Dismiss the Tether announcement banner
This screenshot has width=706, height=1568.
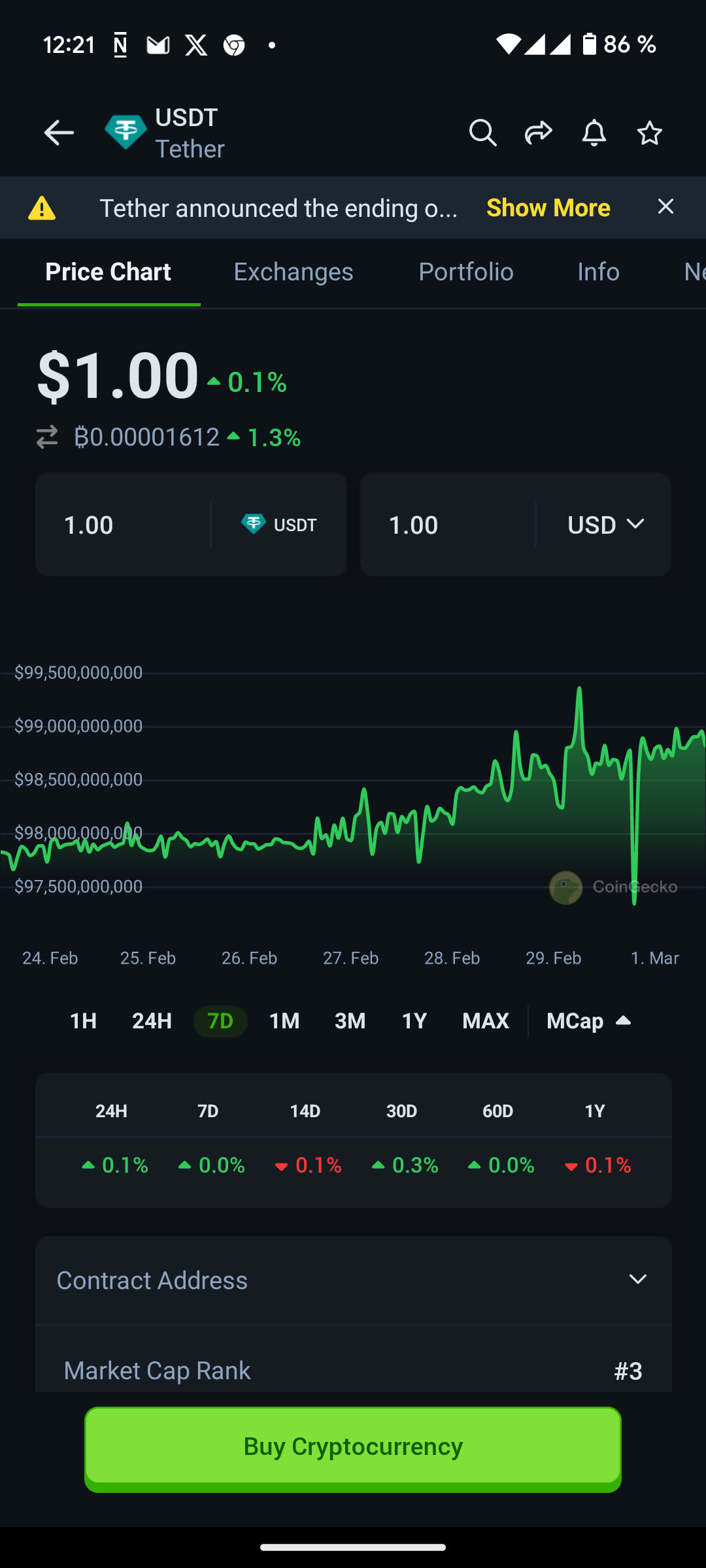665,206
